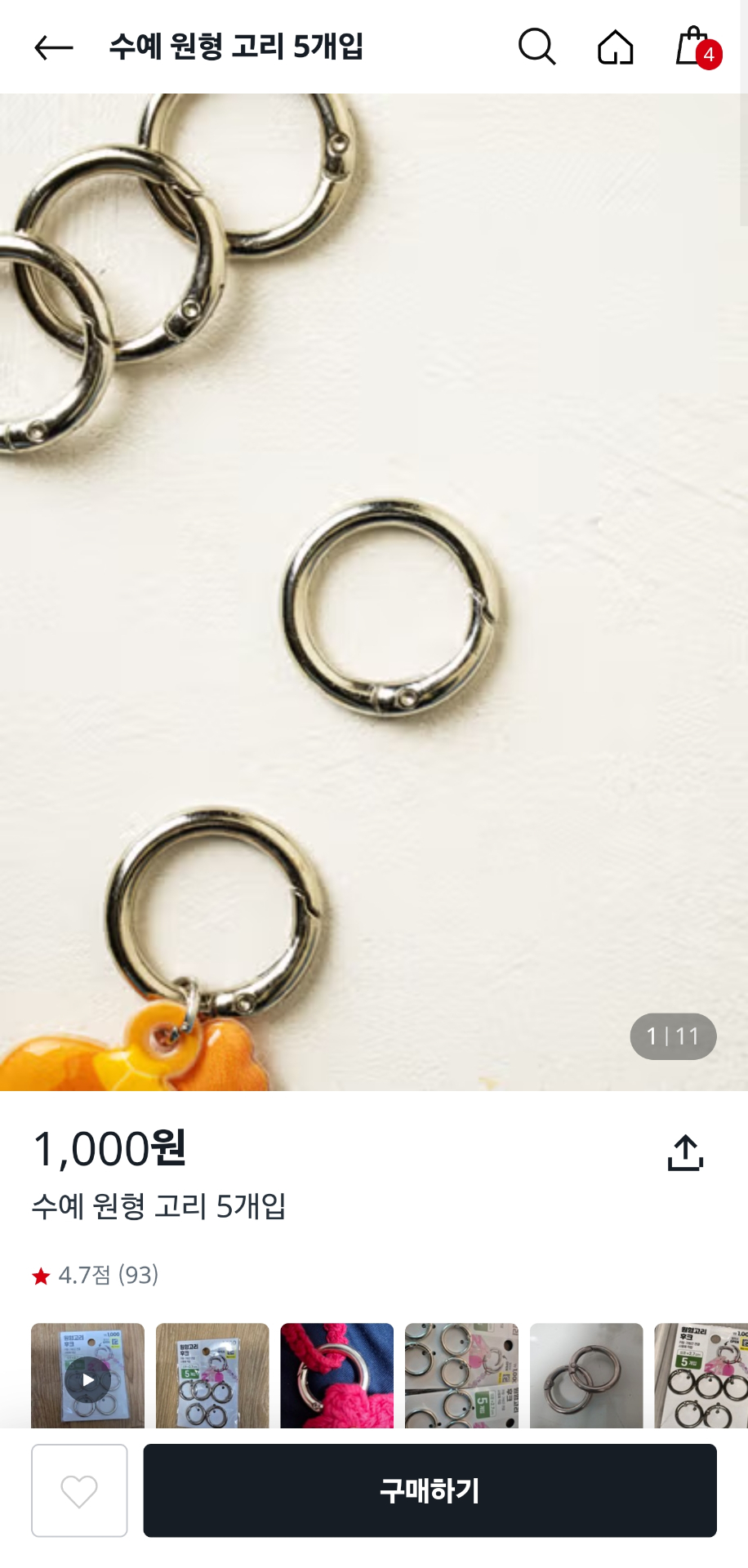Tap the heart to add to wishlist

(x=79, y=1490)
